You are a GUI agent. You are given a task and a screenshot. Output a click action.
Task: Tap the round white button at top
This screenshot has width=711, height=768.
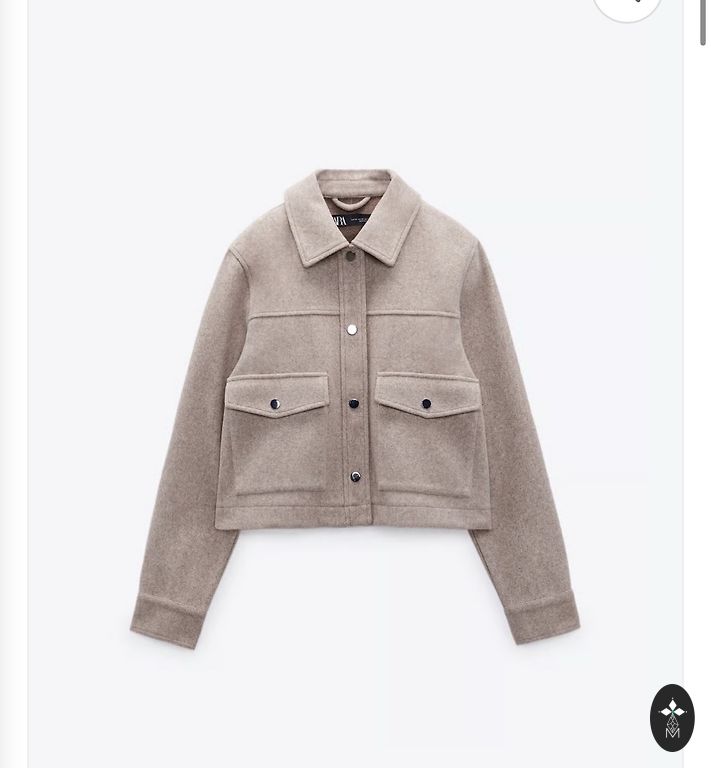click(628, 8)
